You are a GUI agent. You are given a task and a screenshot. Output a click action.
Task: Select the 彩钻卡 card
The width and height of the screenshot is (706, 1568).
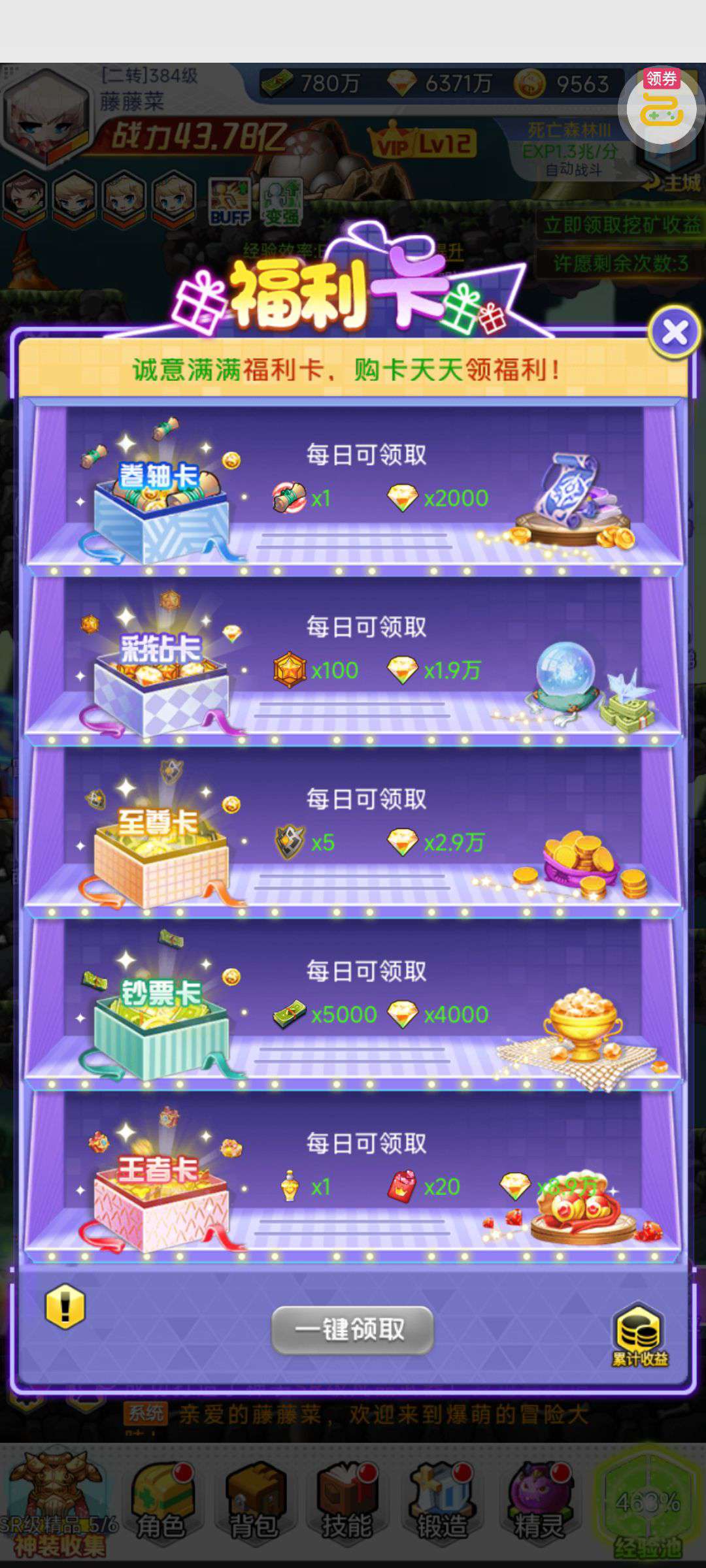tap(160, 670)
